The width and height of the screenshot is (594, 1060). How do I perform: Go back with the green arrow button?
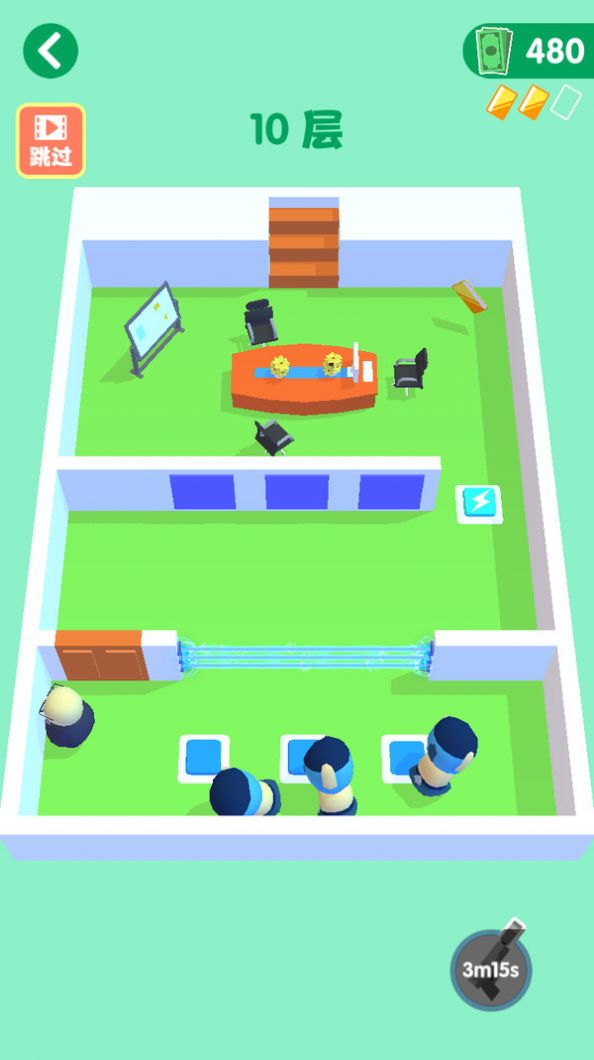(x=51, y=51)
